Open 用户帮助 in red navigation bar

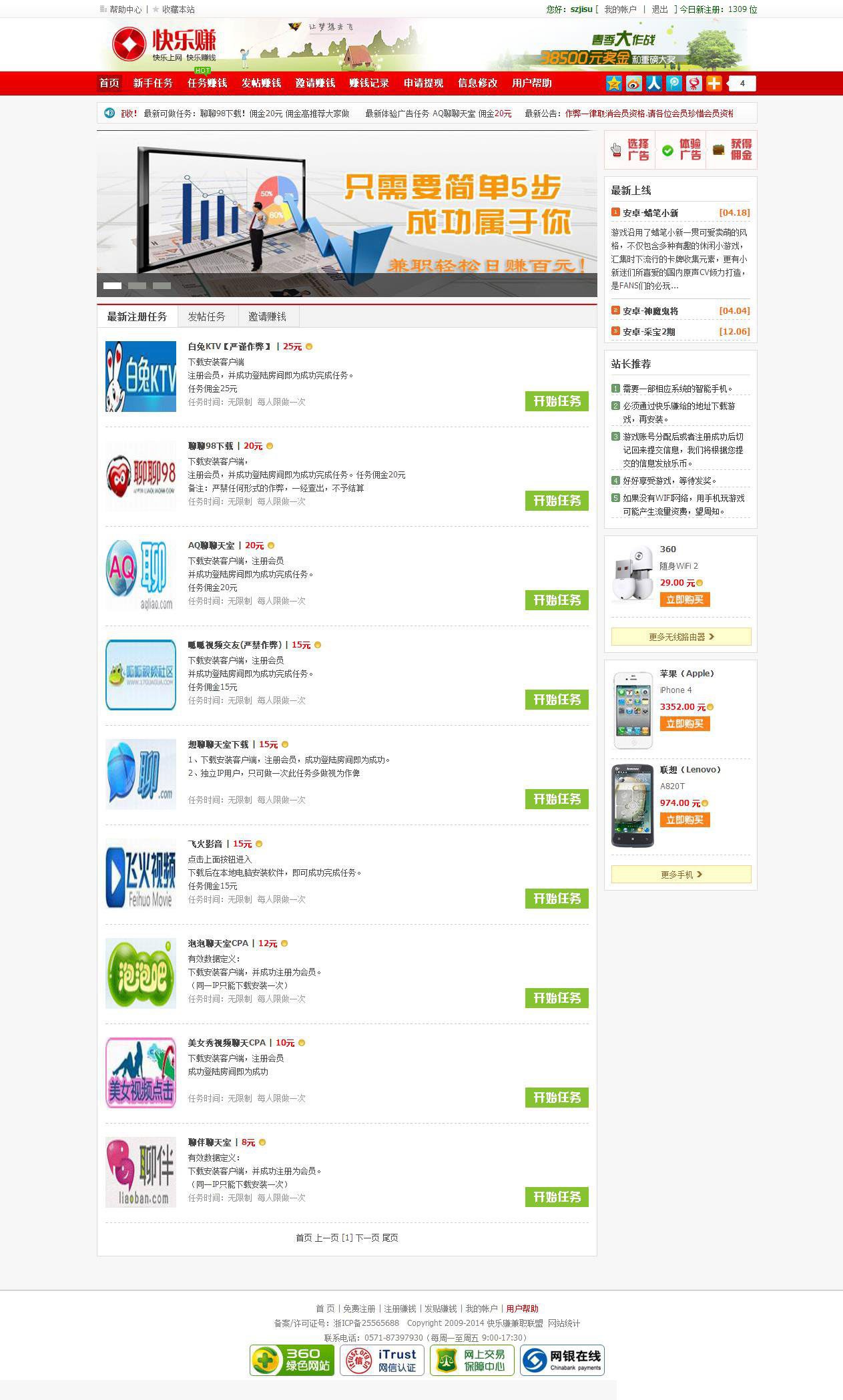[x=531, y=83]
